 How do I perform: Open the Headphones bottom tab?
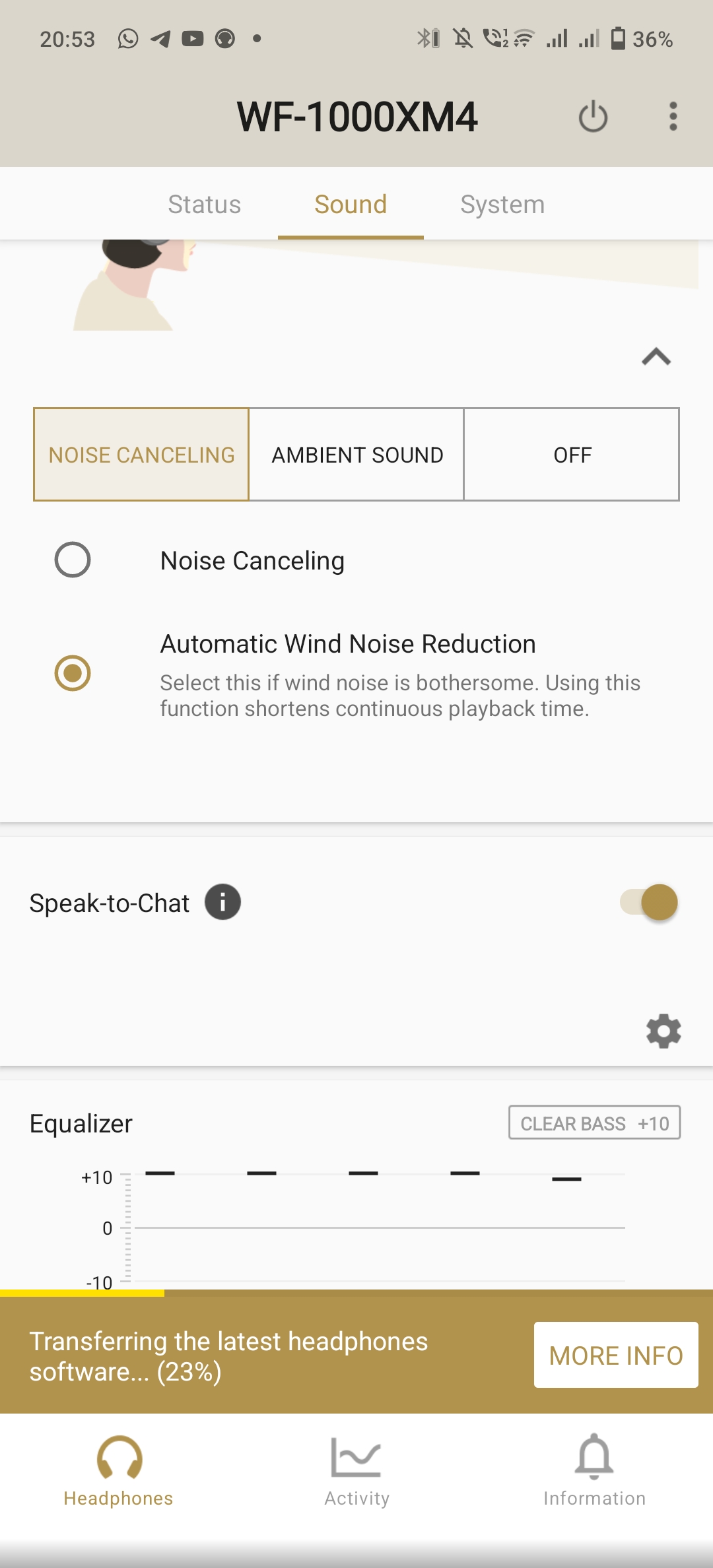coord(119,1470)
